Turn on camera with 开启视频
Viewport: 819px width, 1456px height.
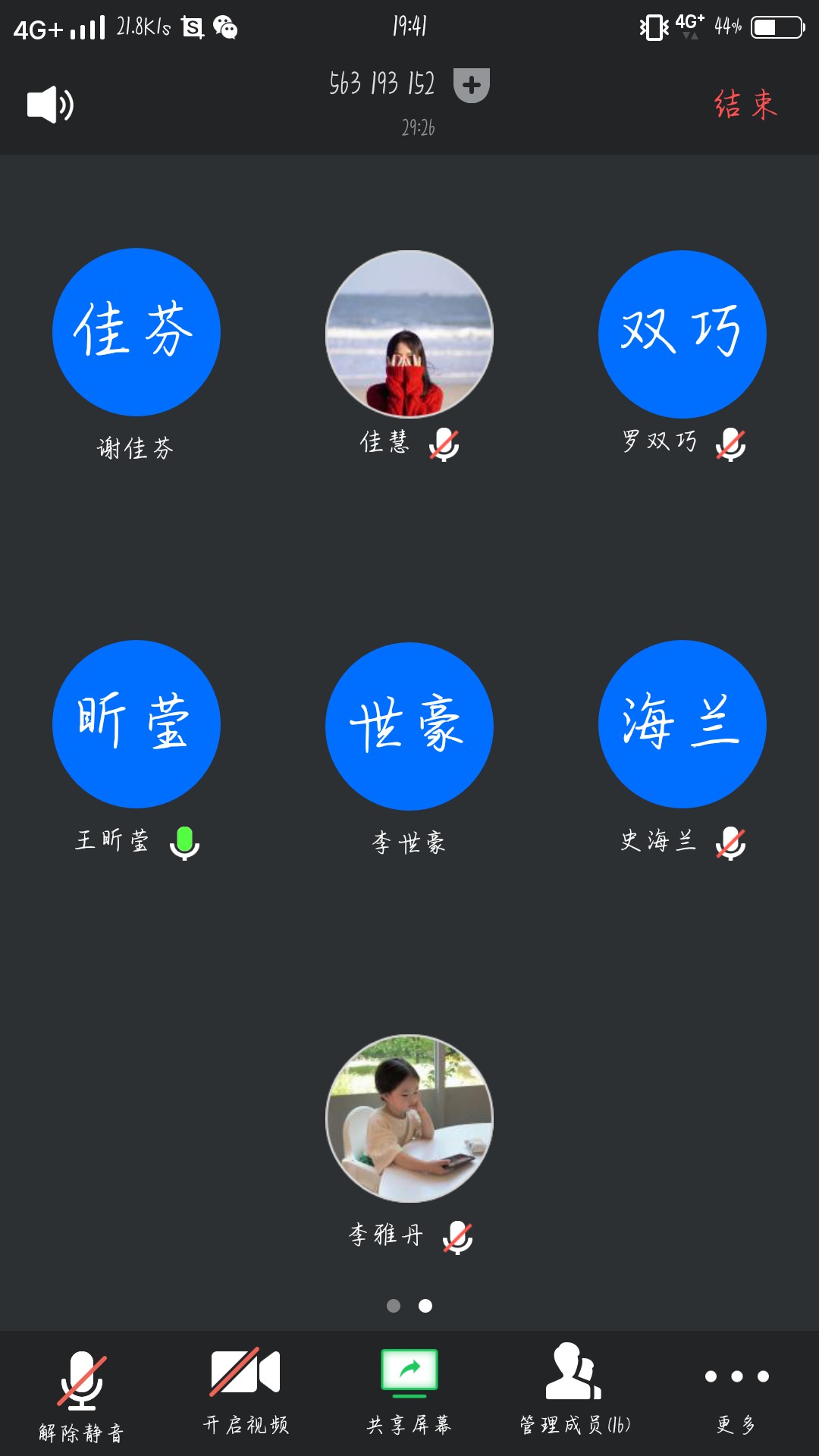point(246,1392)
